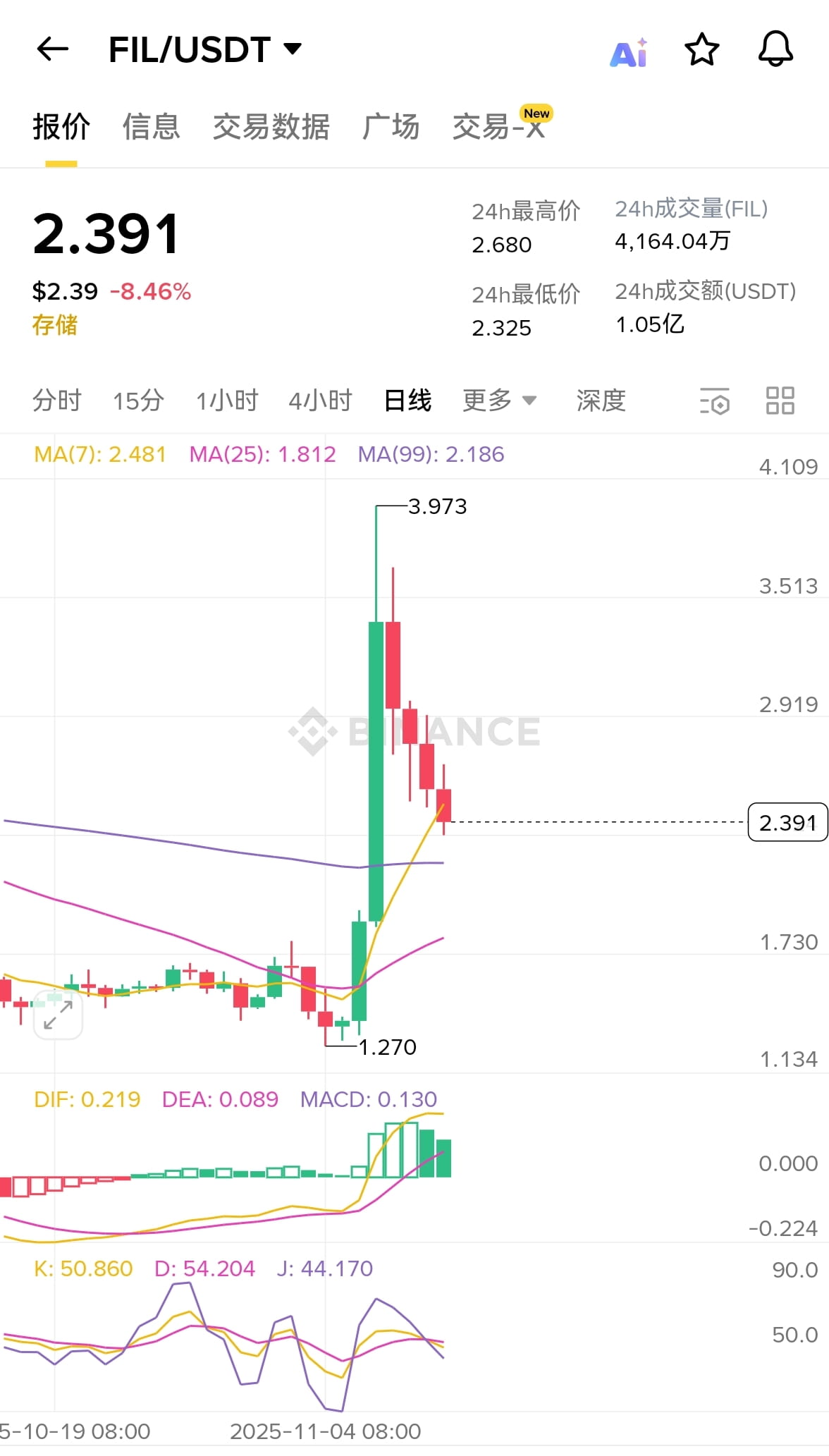Select the 广场 section
This screenshot has height=1456, width=829.
point(392,128)
